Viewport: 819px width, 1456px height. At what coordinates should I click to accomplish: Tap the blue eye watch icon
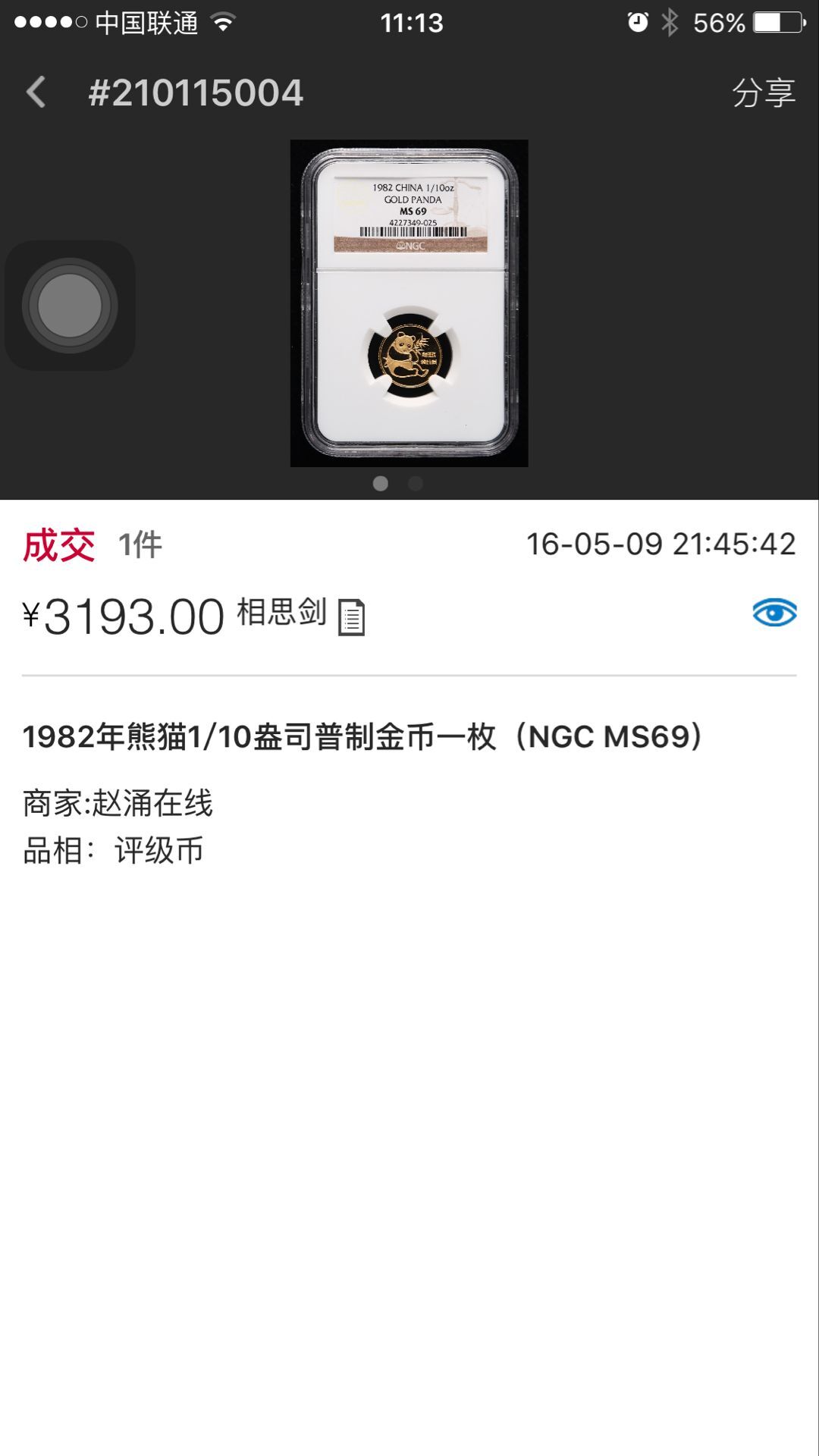click(774, 613)
